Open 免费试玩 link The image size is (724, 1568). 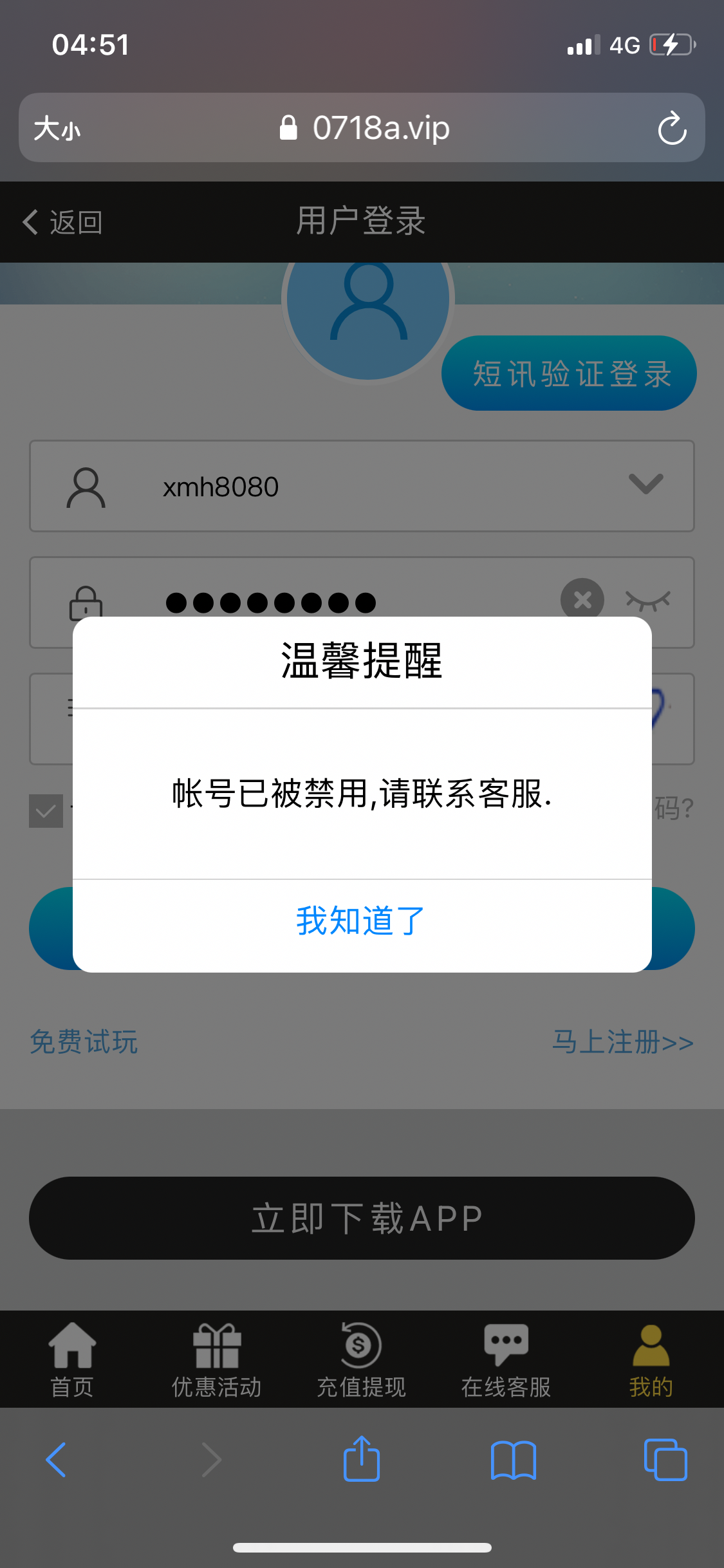84,1042
